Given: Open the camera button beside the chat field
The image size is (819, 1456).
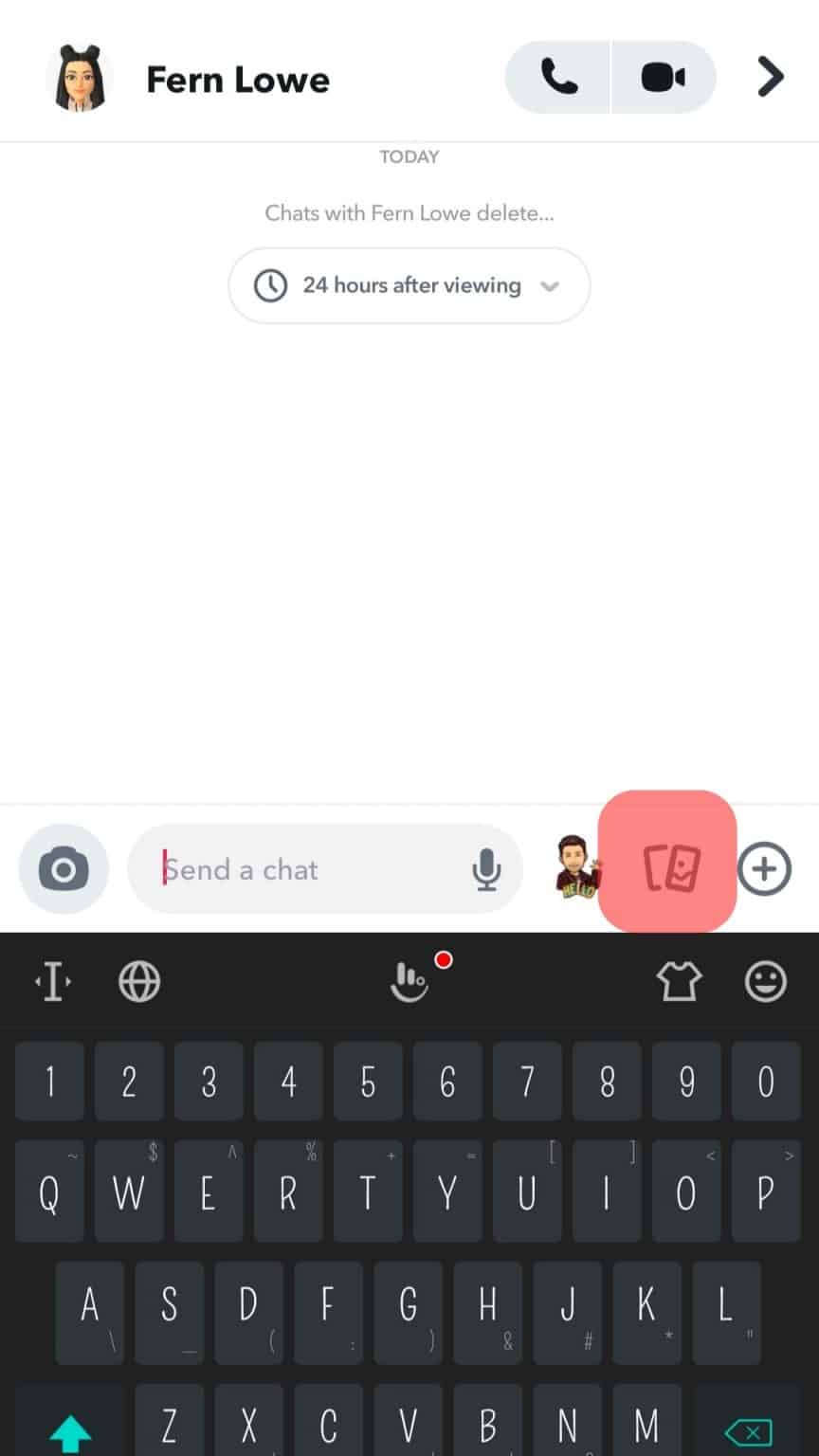Looking at the screenshot, I should coord(64,869).
